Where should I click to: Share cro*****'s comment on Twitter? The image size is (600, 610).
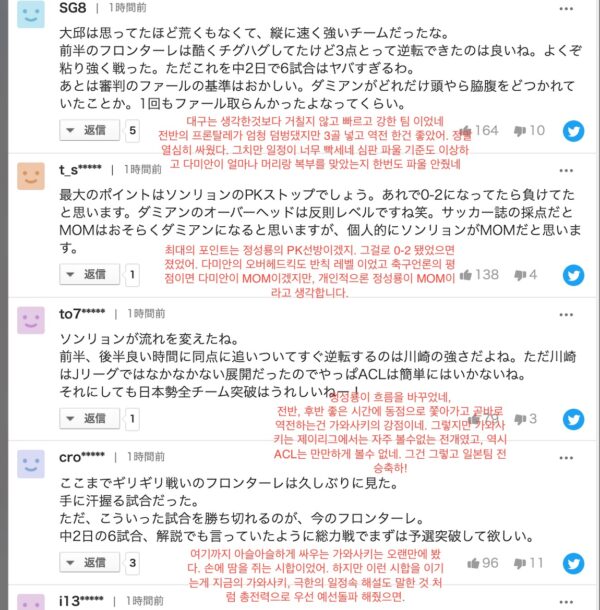(573, 563)
